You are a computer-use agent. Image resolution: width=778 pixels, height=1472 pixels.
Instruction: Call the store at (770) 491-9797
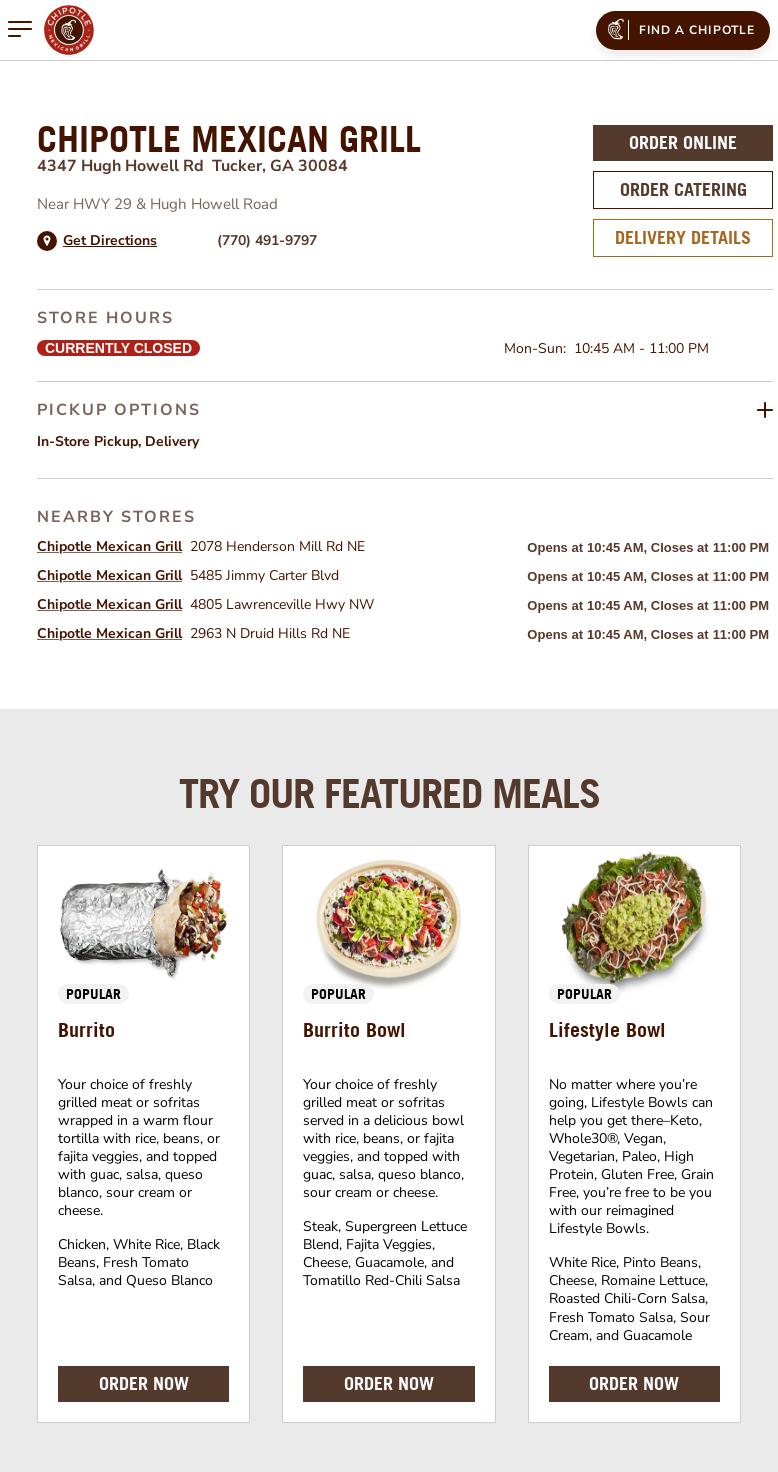coord(267,241)
